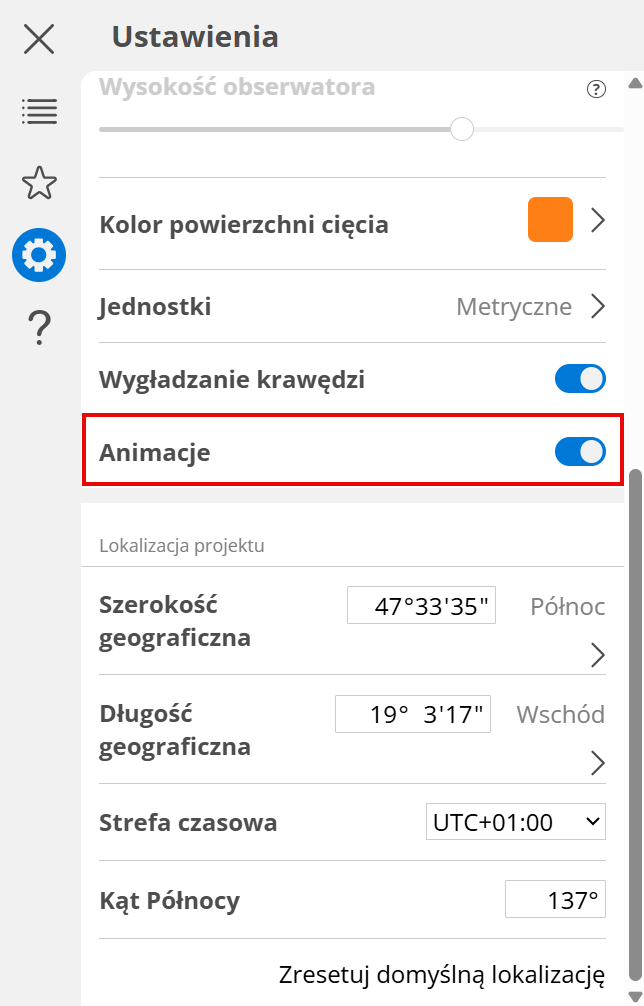Open the favorites star icon

39,183
